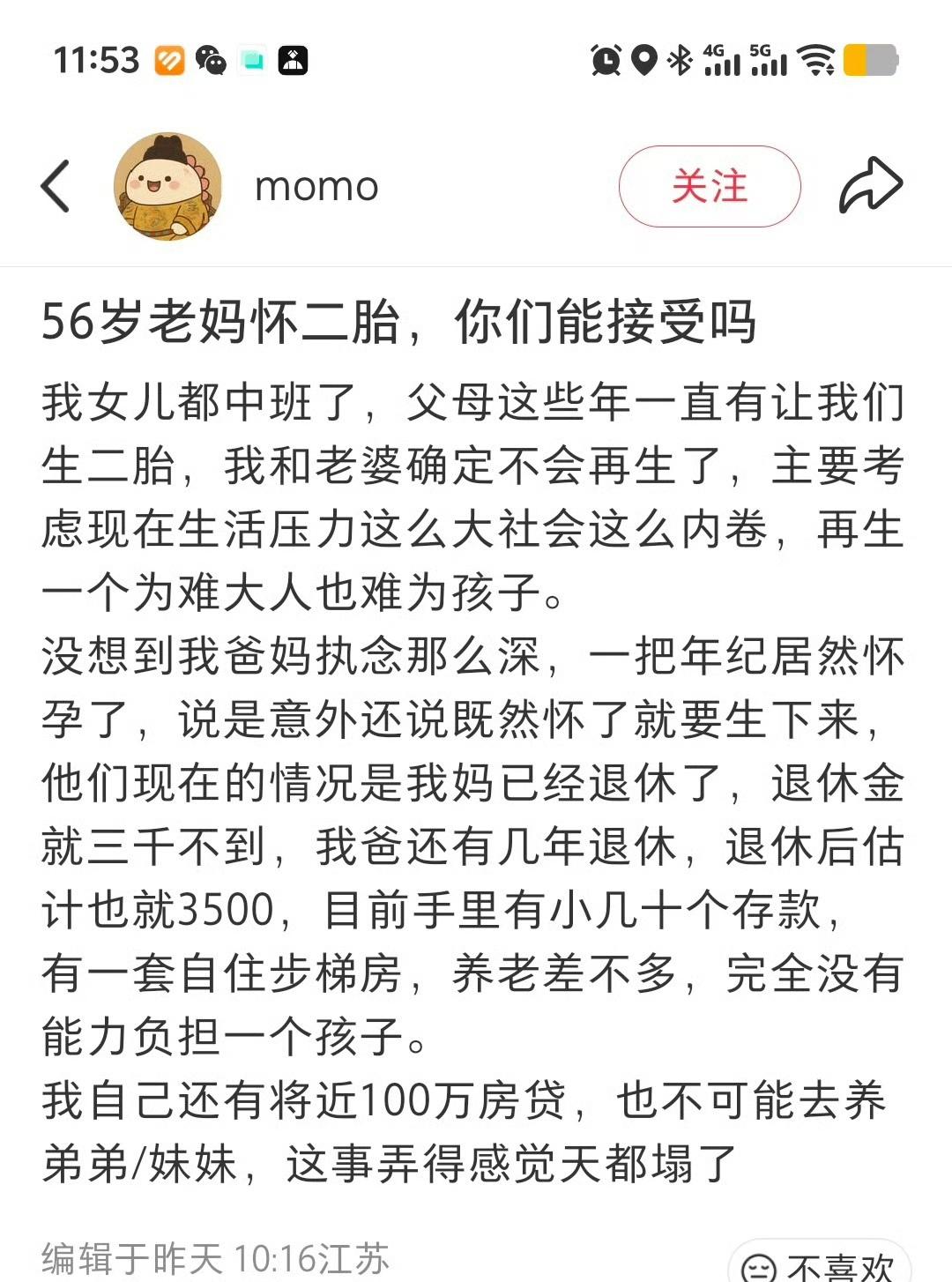Tap the post title about 56岁老妈怀二胎
Screen dimensions: 952x1282
(x=401, y=323)
